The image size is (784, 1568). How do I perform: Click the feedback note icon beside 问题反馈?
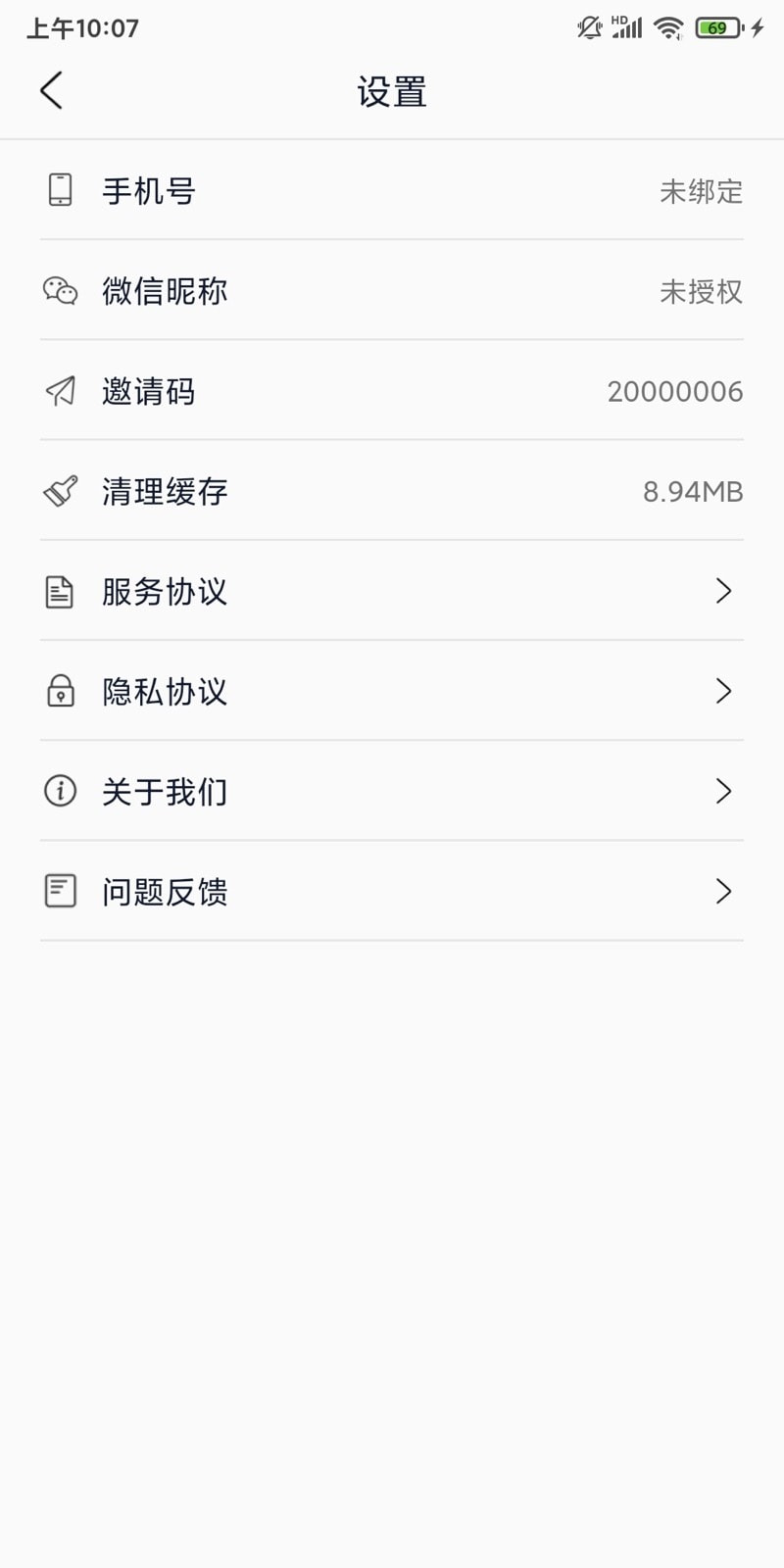coord(61,891)
